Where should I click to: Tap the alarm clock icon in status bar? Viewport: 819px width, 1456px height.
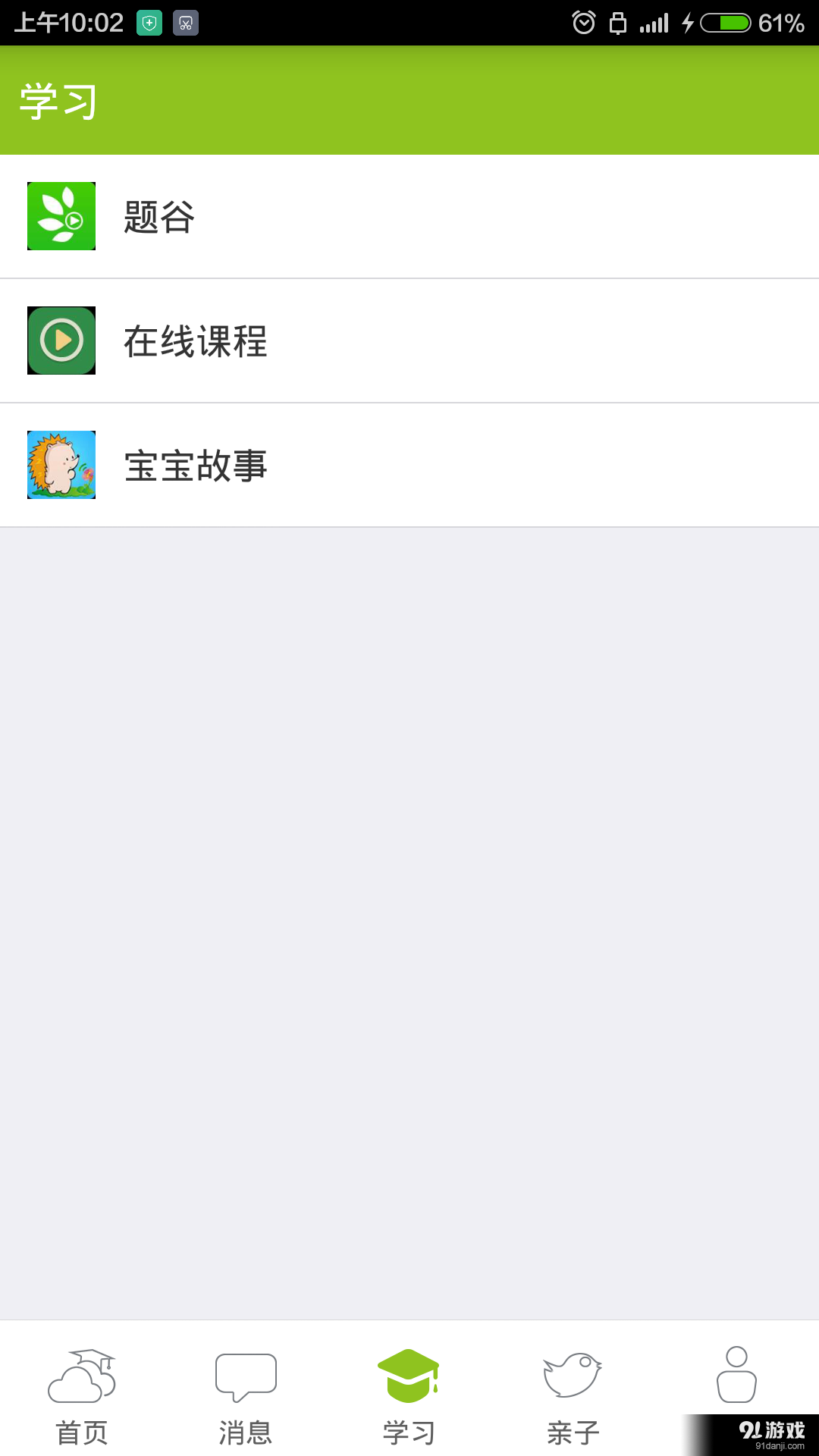584,22
